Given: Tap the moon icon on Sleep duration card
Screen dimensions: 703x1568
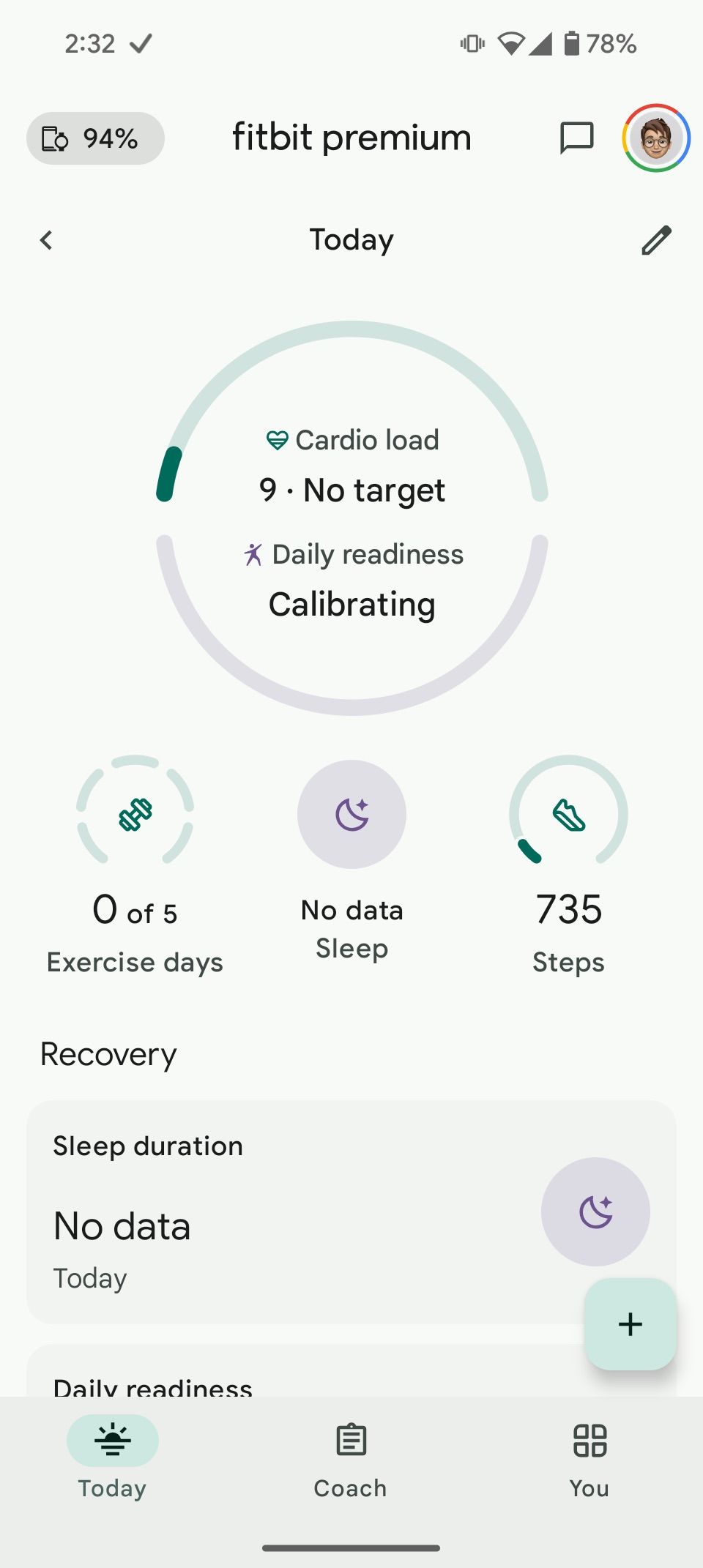Looking at the screenshot, I should tap(595, 1212).
